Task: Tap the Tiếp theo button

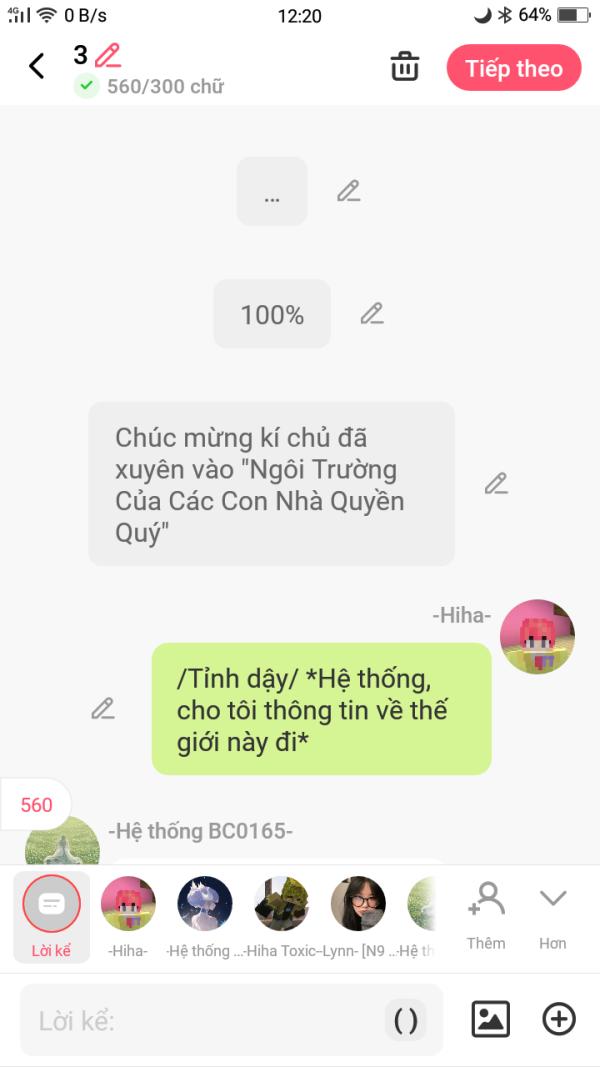Action: [x=514, y=68]
